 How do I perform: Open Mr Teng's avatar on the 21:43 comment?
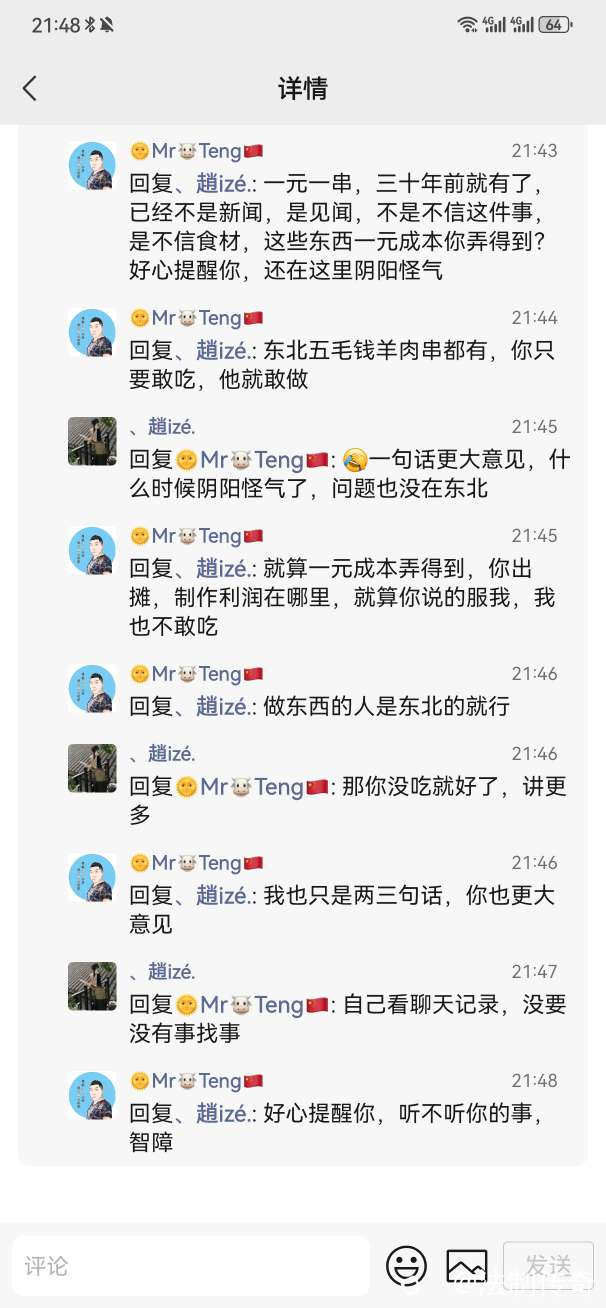[x=92, y=166]
